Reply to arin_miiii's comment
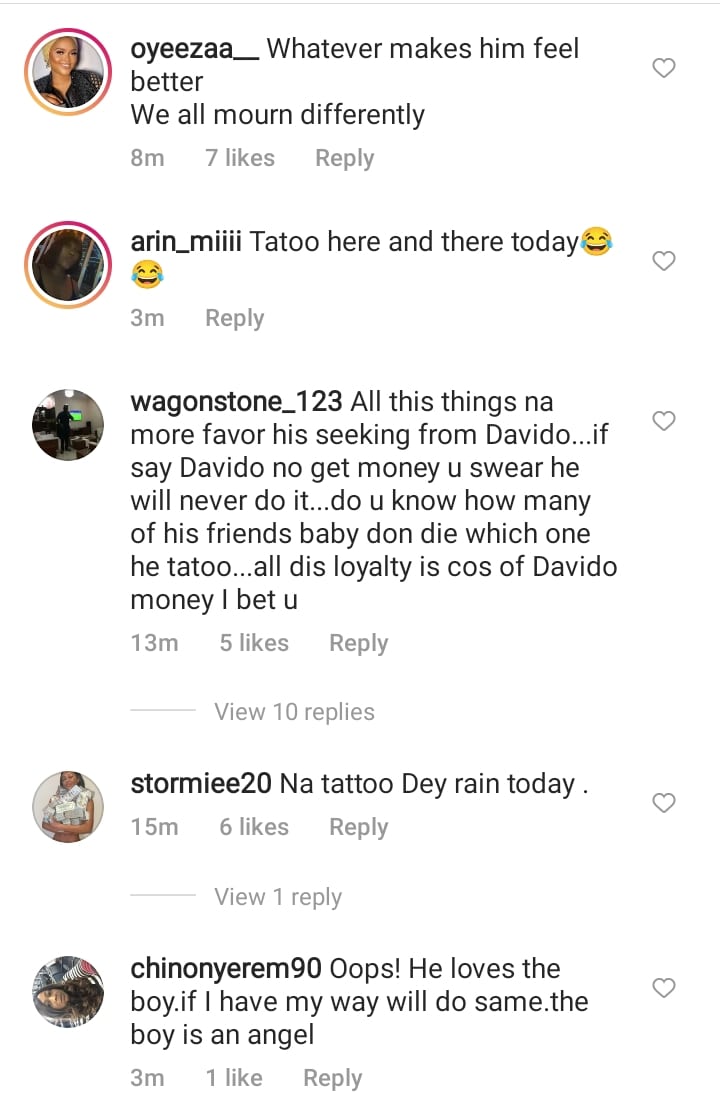 coord(234,318)
